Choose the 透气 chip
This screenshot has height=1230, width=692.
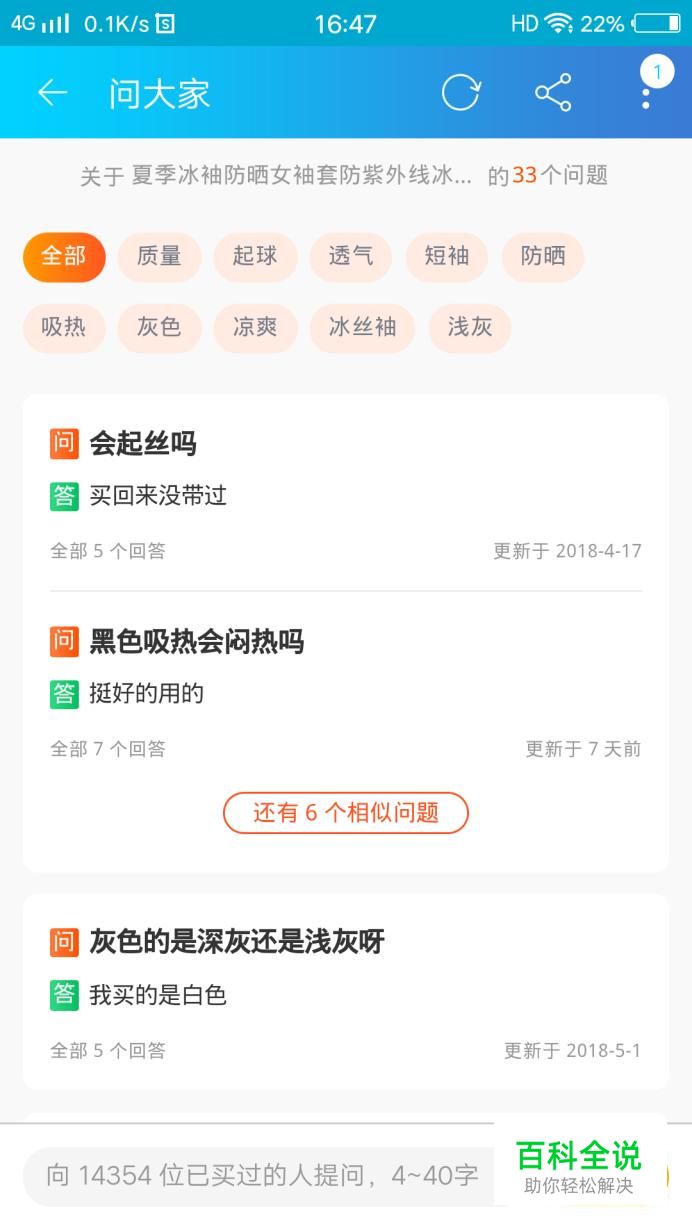[351, 256]
